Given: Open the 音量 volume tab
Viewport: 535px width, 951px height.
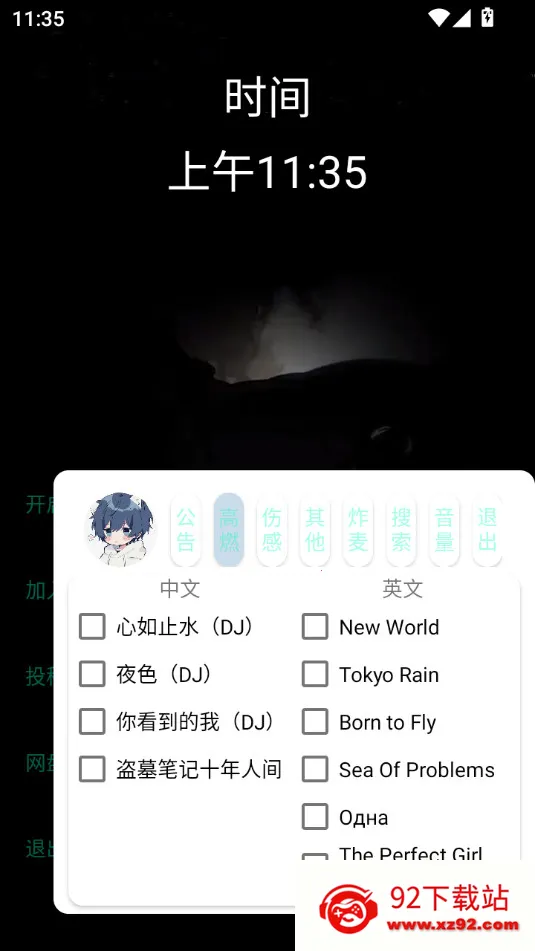Looking at the screenshot, I should (x=444, y=529).
